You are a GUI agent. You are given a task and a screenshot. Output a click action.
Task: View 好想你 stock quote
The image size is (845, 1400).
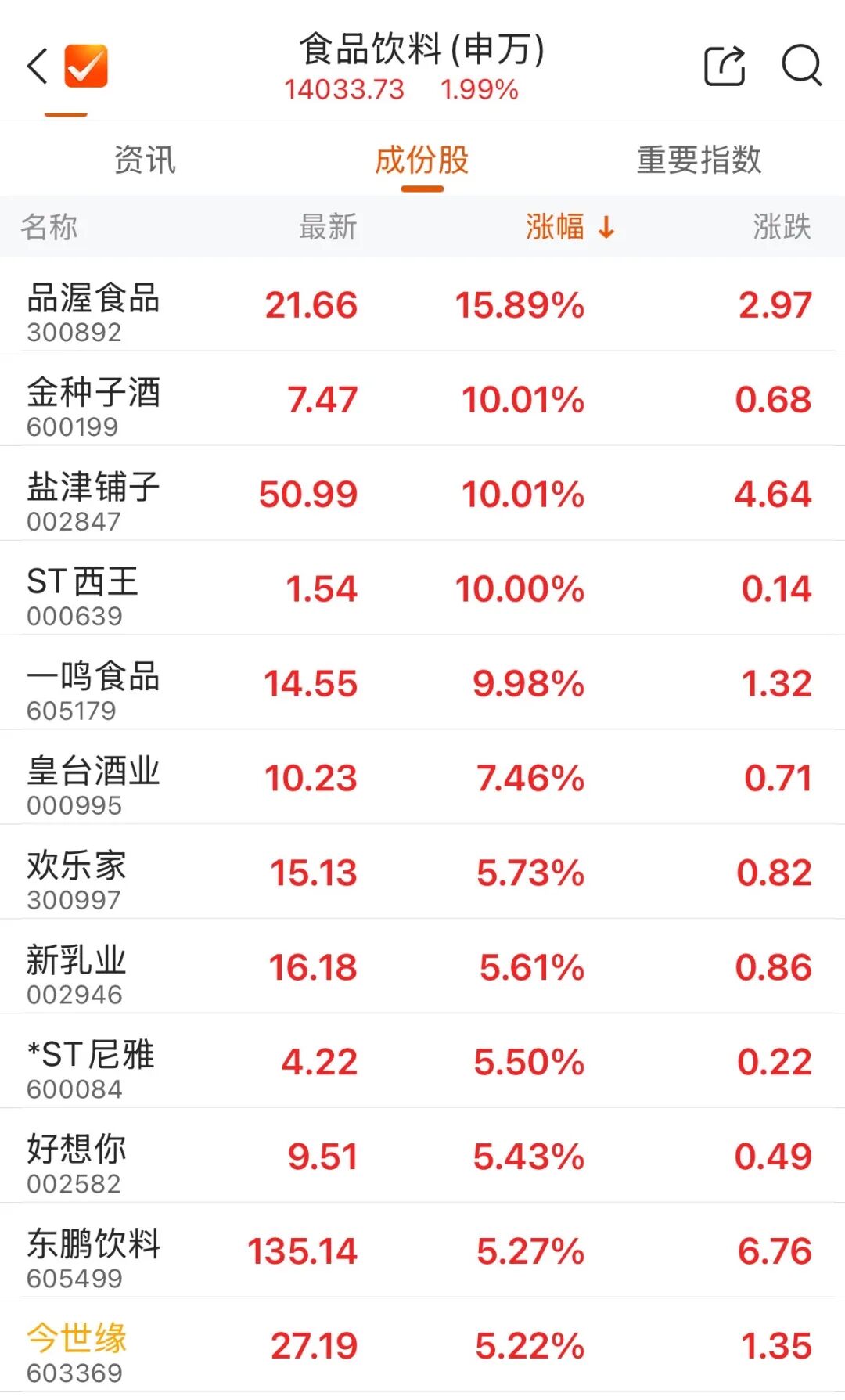422,1156
